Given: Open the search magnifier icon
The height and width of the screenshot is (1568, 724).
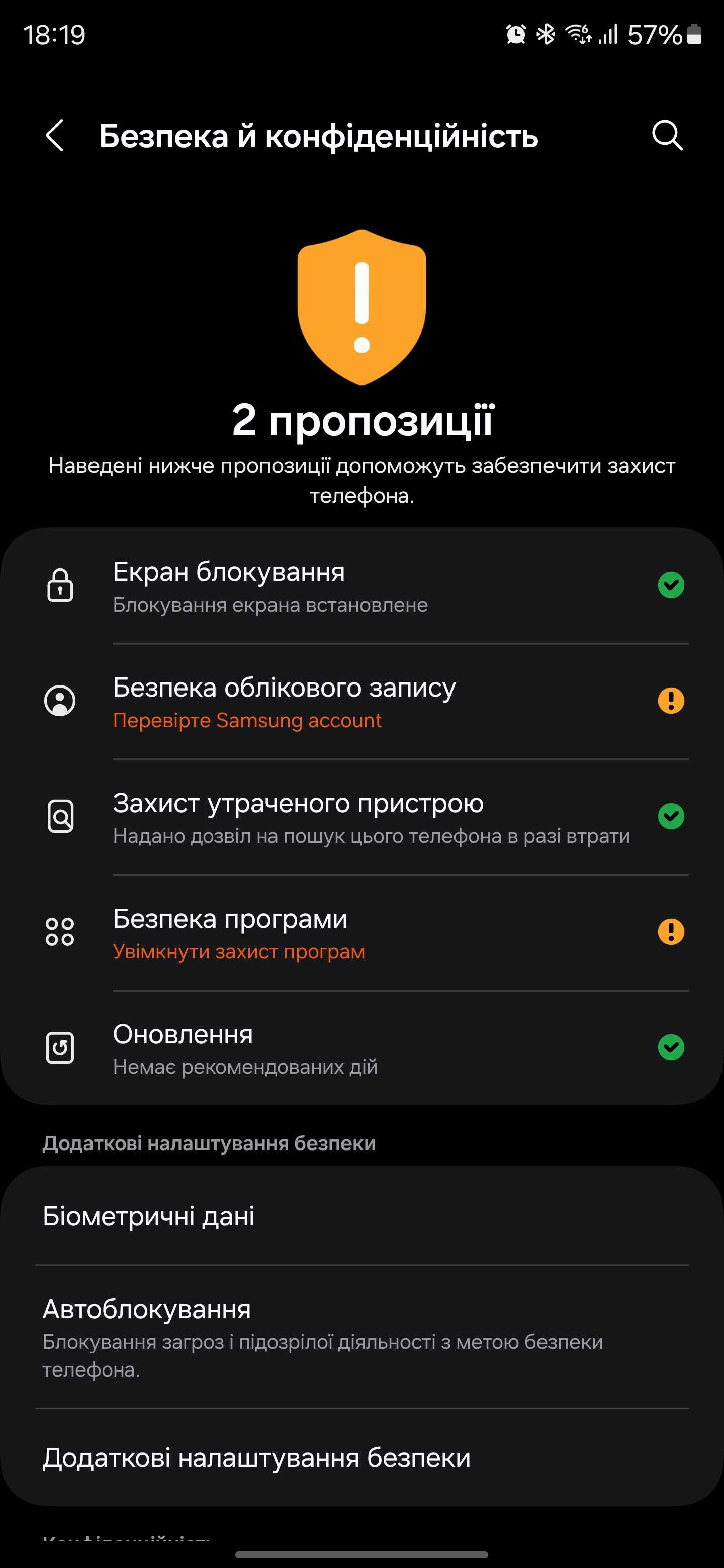Looking at the screenshot, I should [x=667, y=135].
